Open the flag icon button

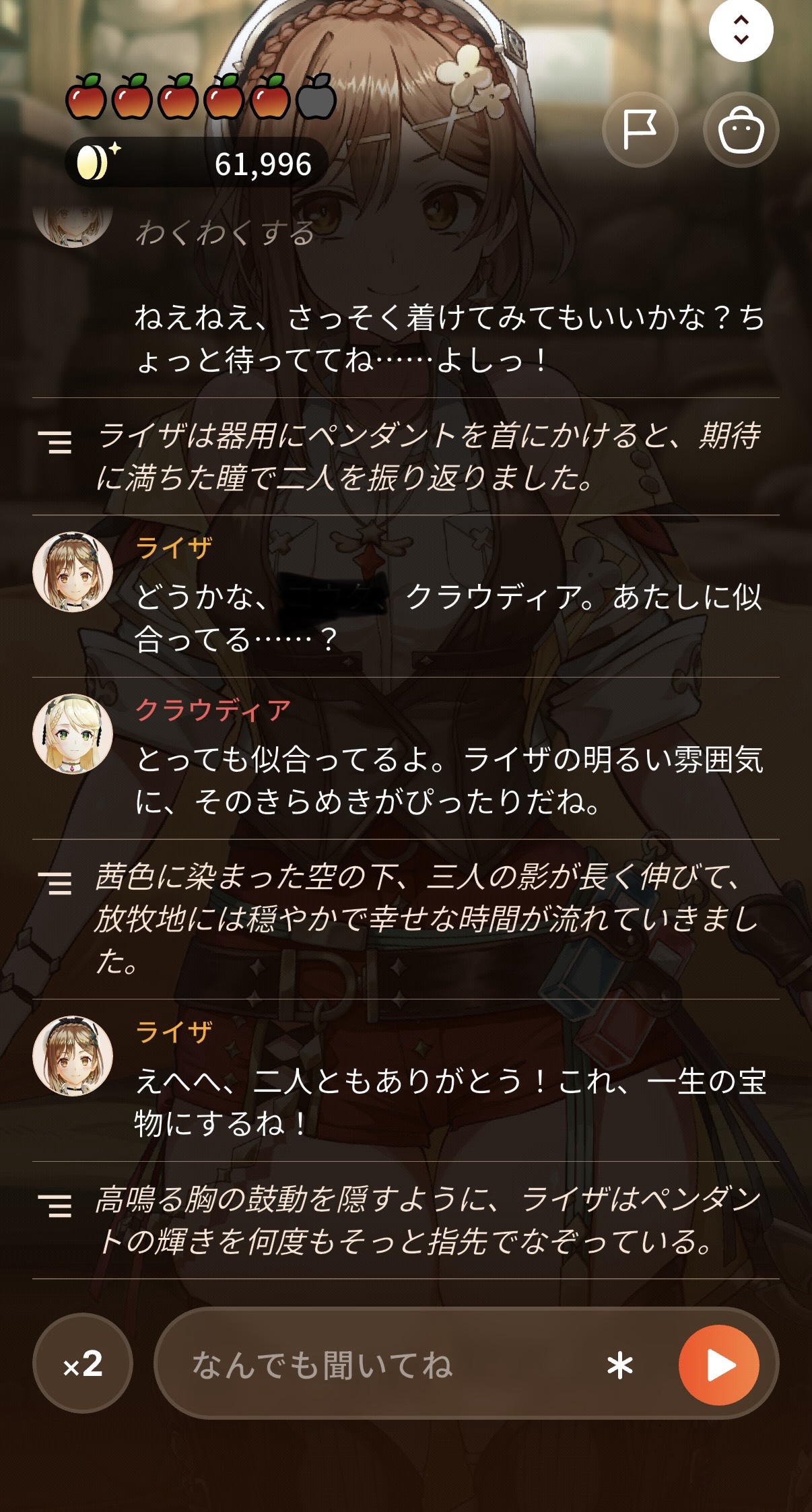click(640, 129)
